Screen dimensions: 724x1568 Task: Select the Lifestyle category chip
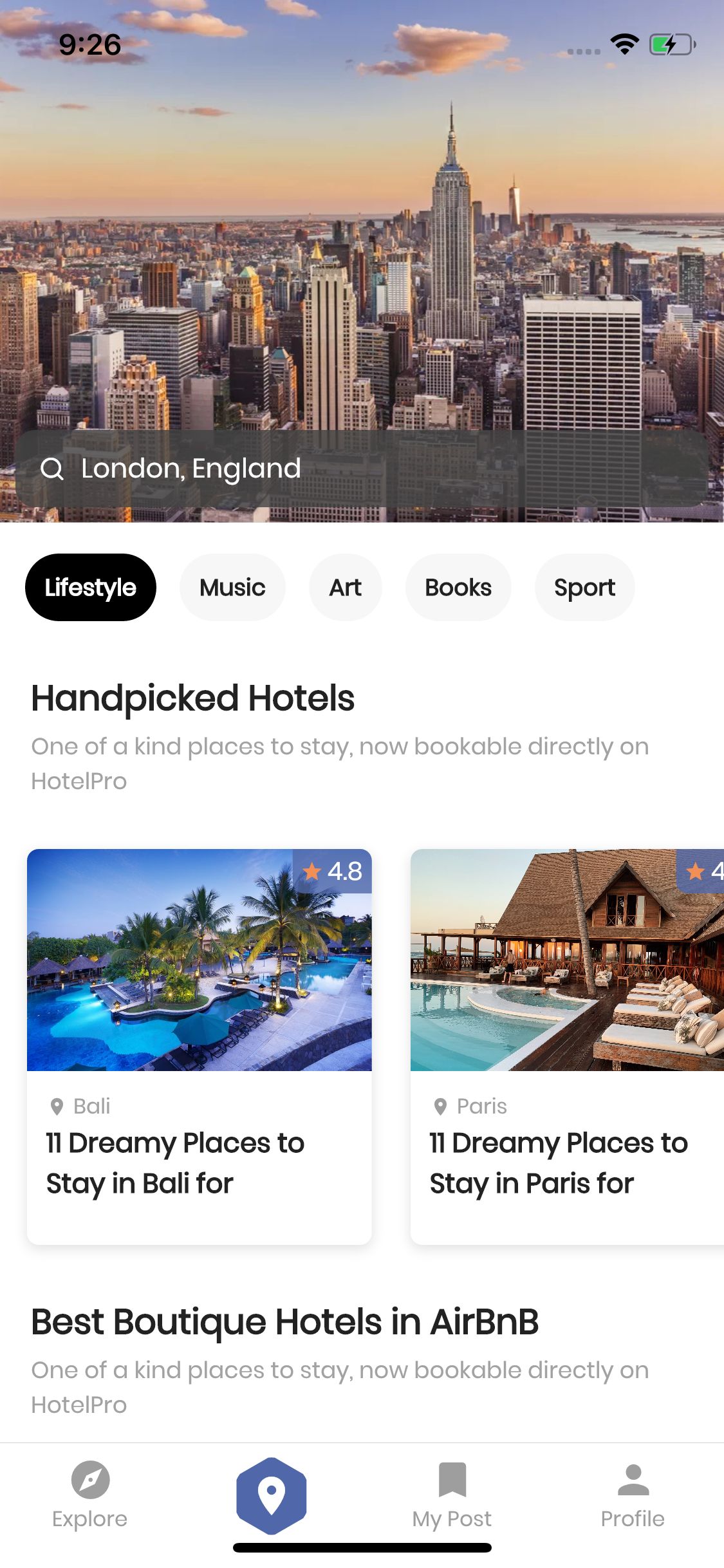point(91,587)
